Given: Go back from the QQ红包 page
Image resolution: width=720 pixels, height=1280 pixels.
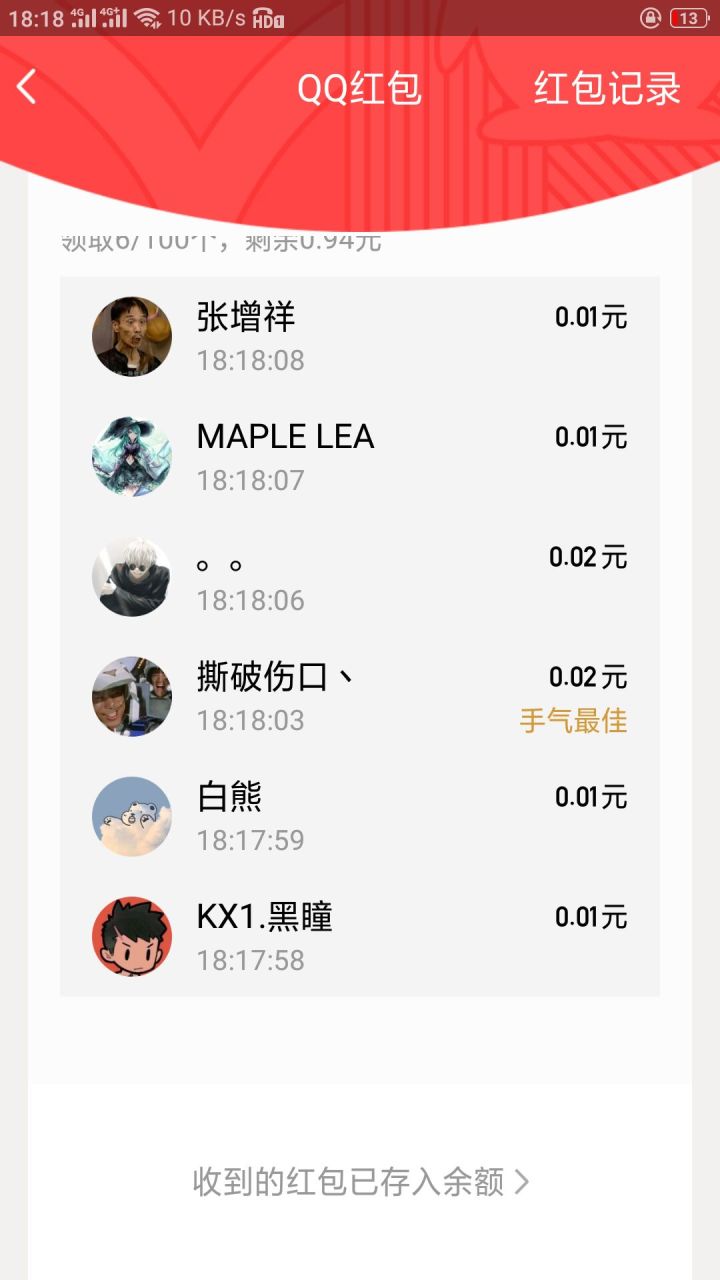Looking at the screenshot, I should pyautogui.click(x=27, y=87).
